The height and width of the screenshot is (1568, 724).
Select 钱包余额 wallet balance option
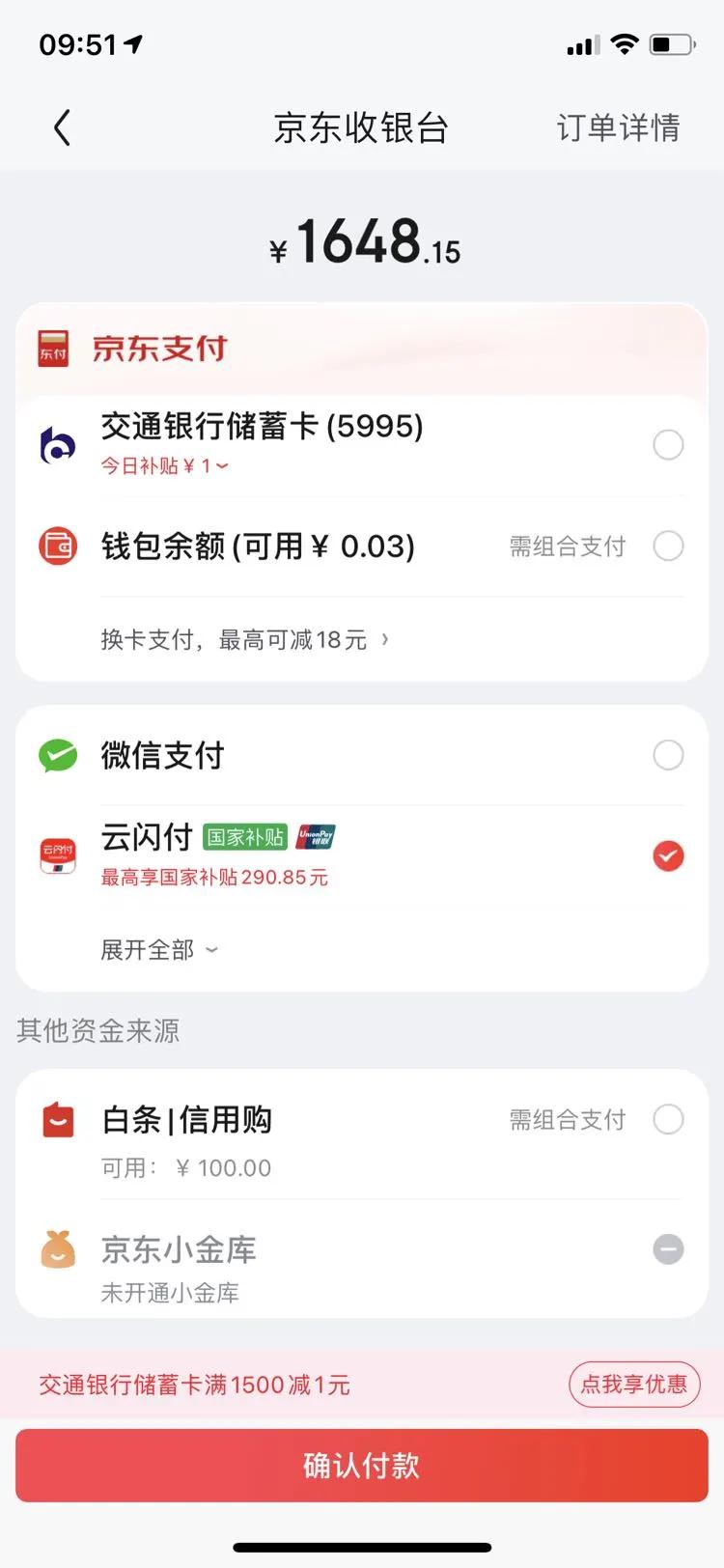tap(668, 546)
